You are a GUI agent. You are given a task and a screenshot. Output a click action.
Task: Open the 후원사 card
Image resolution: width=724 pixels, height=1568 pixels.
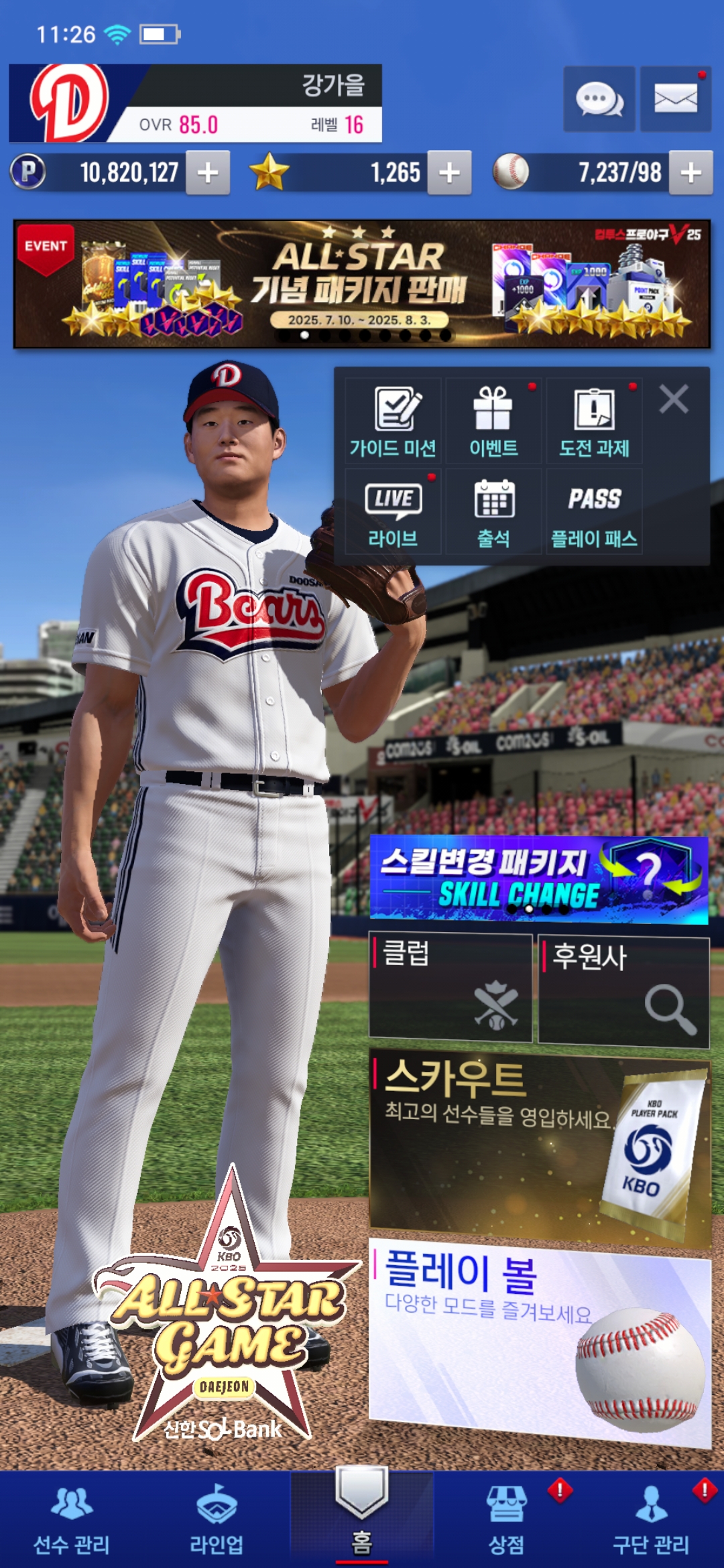click(x=623, y=992)
